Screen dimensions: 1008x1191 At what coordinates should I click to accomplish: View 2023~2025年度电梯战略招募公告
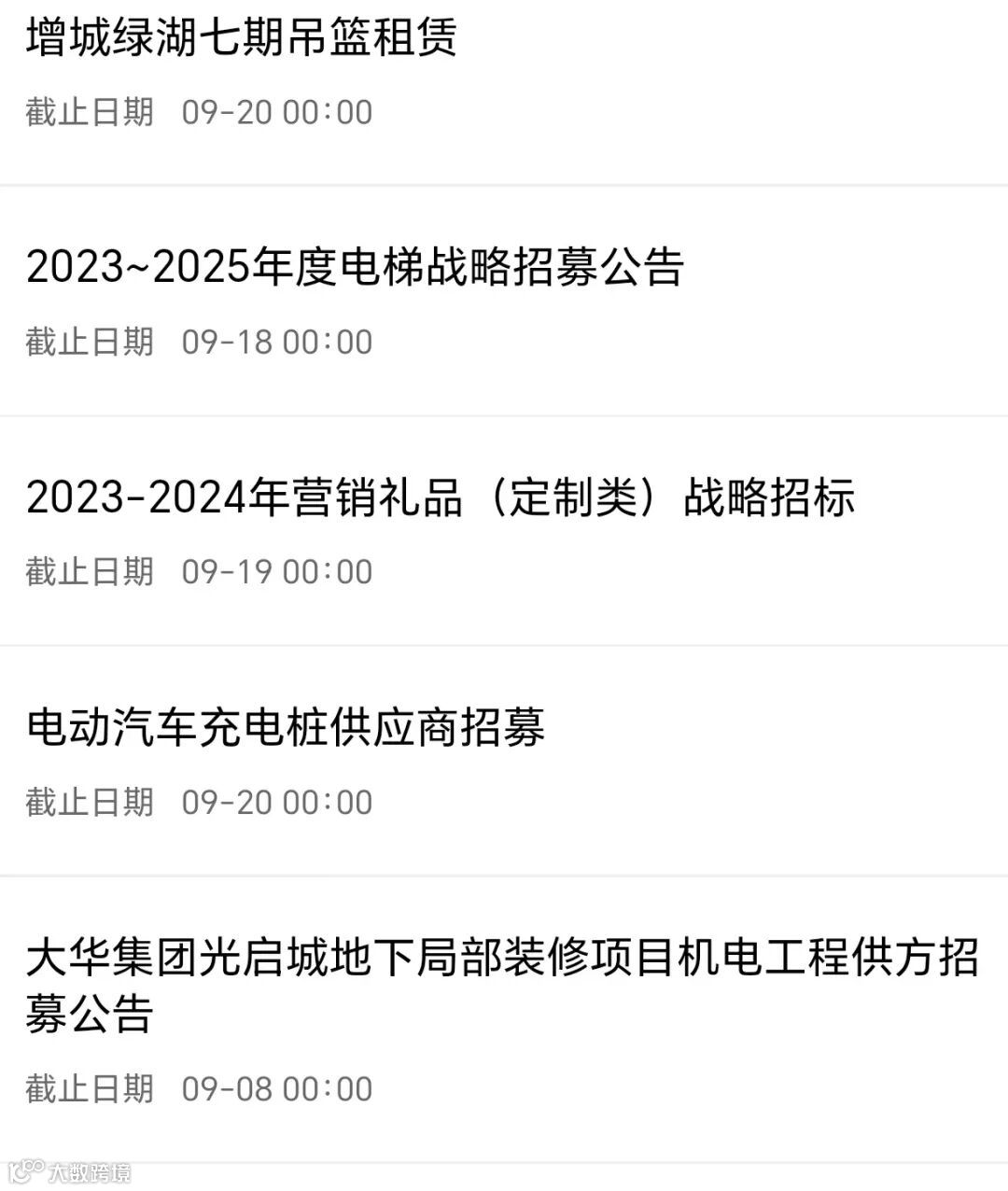[x=355, y=267]
